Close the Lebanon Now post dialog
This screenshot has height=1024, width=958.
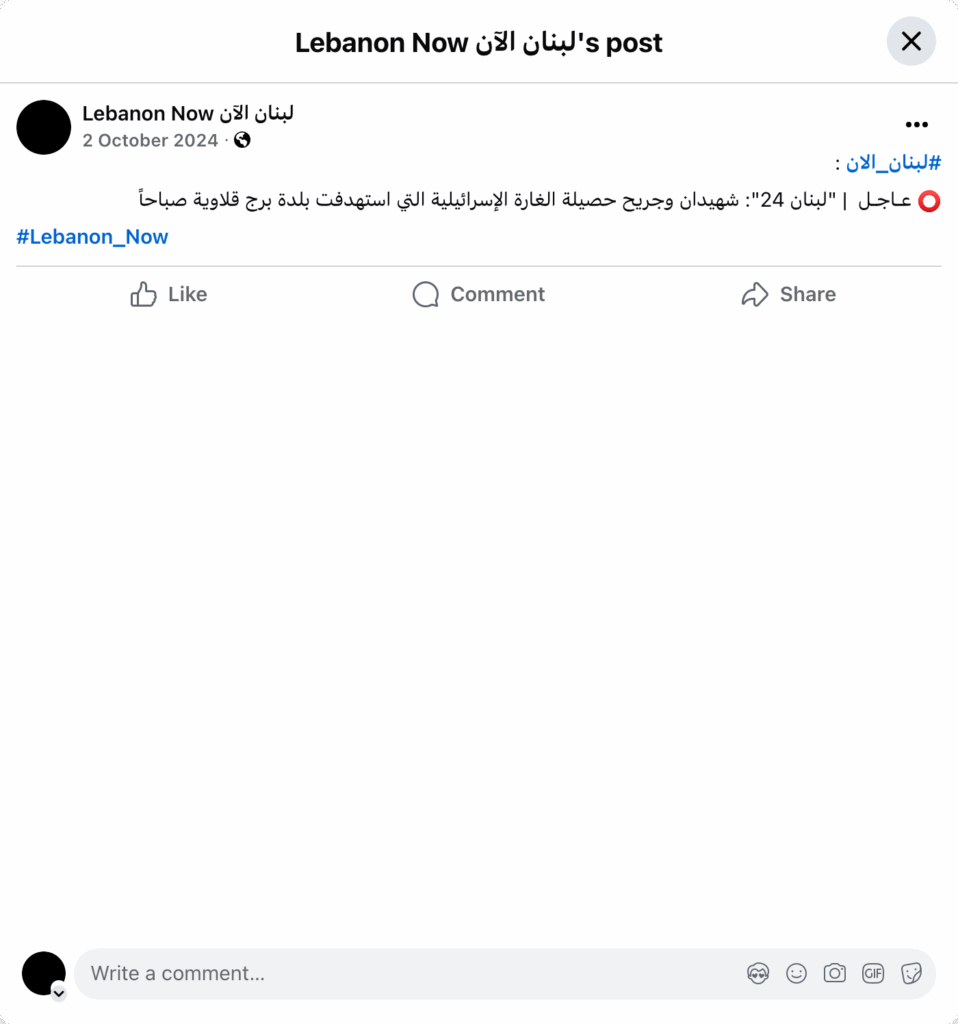coord(911,41)
